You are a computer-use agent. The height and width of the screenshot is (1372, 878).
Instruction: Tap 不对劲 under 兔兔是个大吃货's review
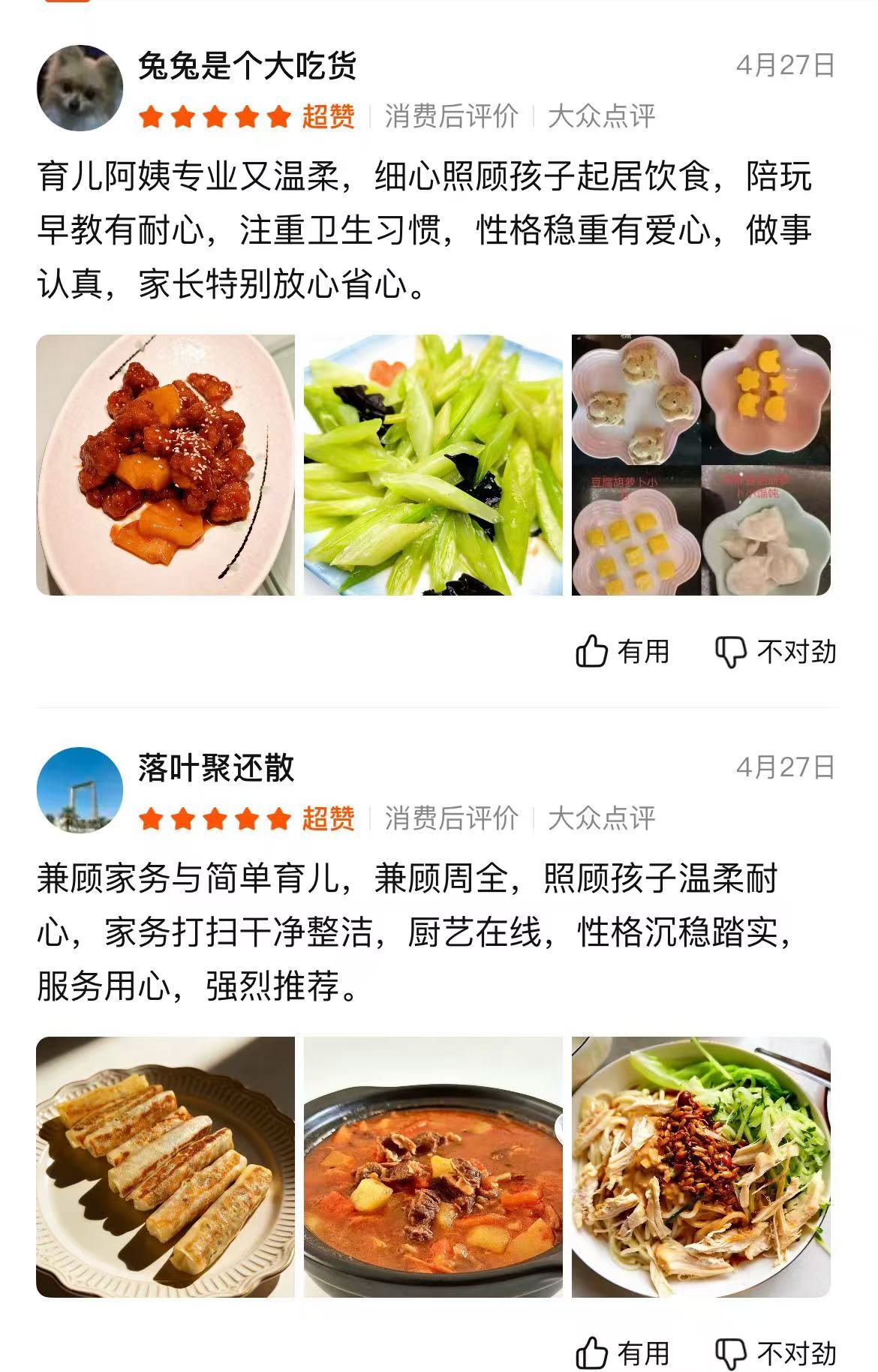(x=775, y=651)
